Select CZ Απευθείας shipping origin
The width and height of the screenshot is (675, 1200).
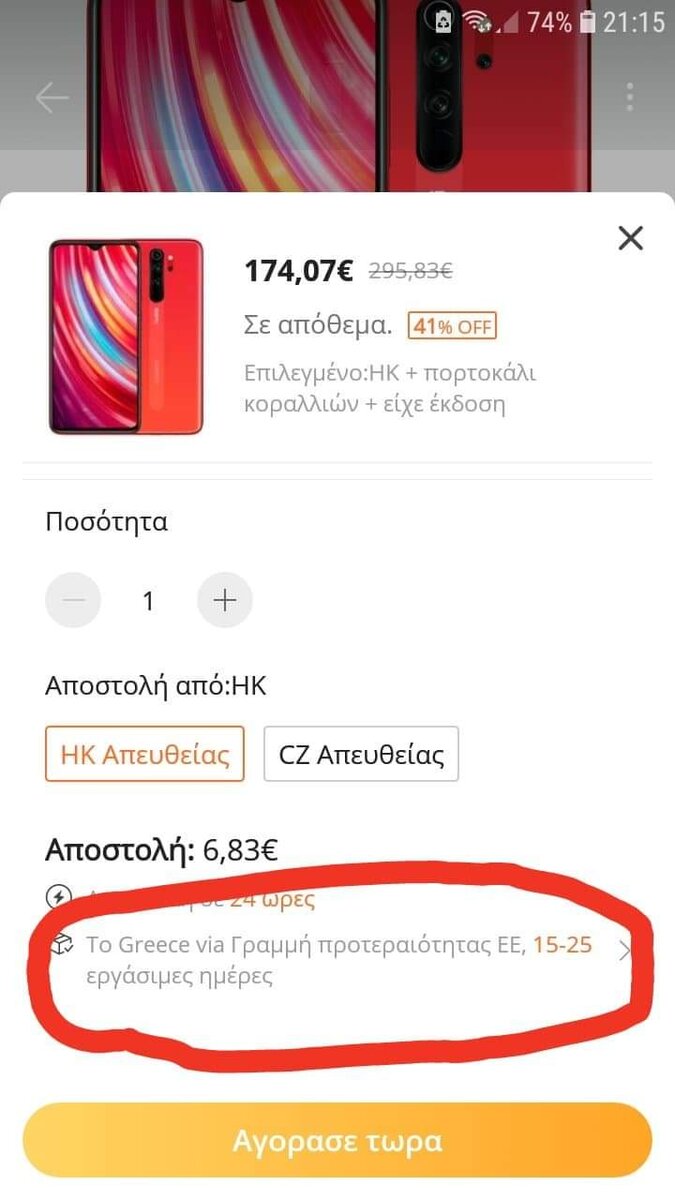pos(361,754)
